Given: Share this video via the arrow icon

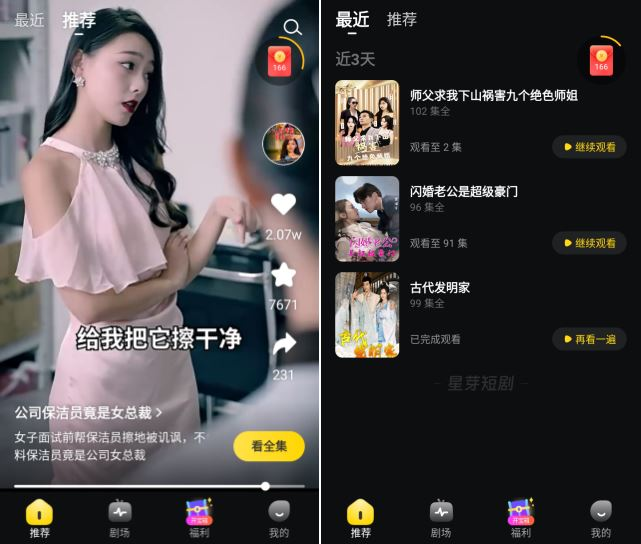Looking at the screenshot, I should pos(284,344).
